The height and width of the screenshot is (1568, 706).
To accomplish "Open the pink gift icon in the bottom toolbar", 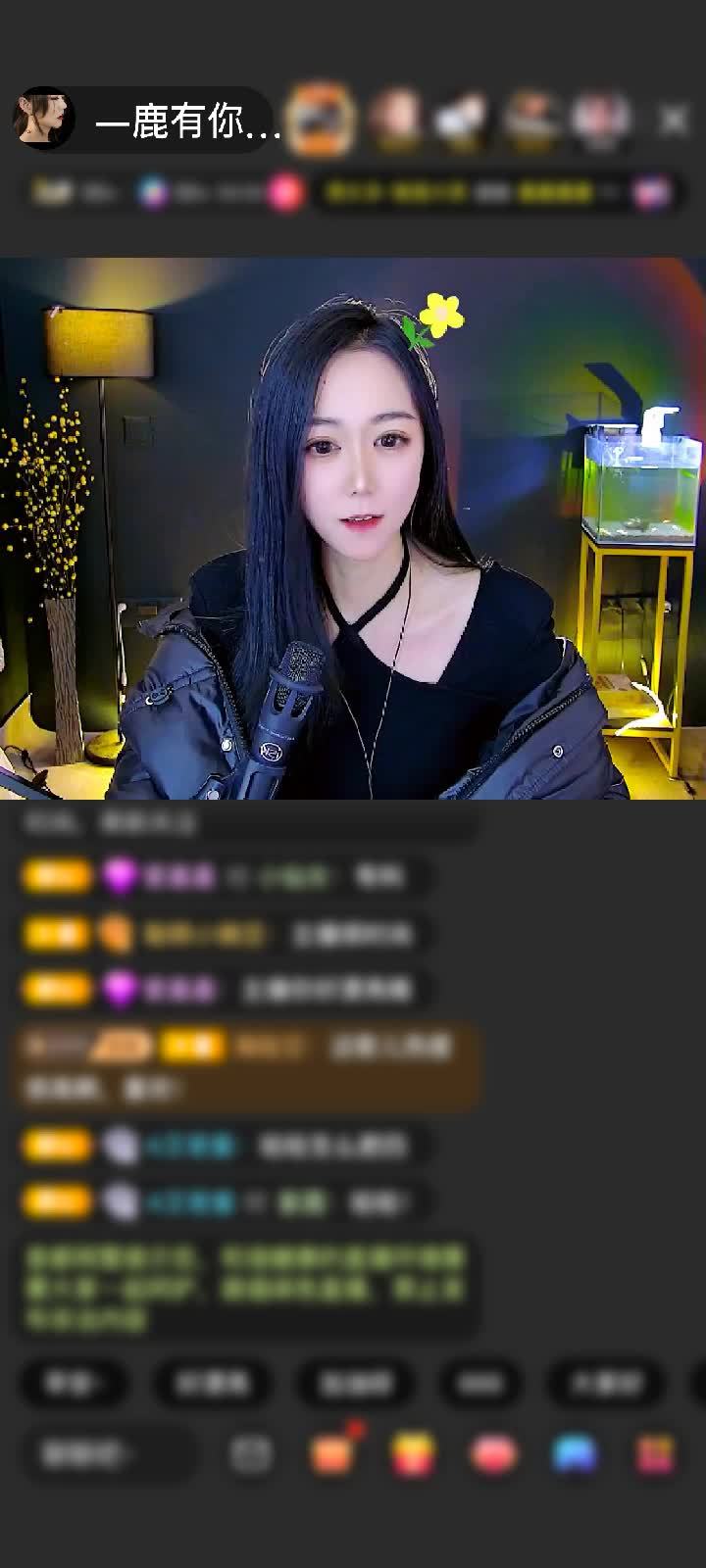I will coord(655,1454).
